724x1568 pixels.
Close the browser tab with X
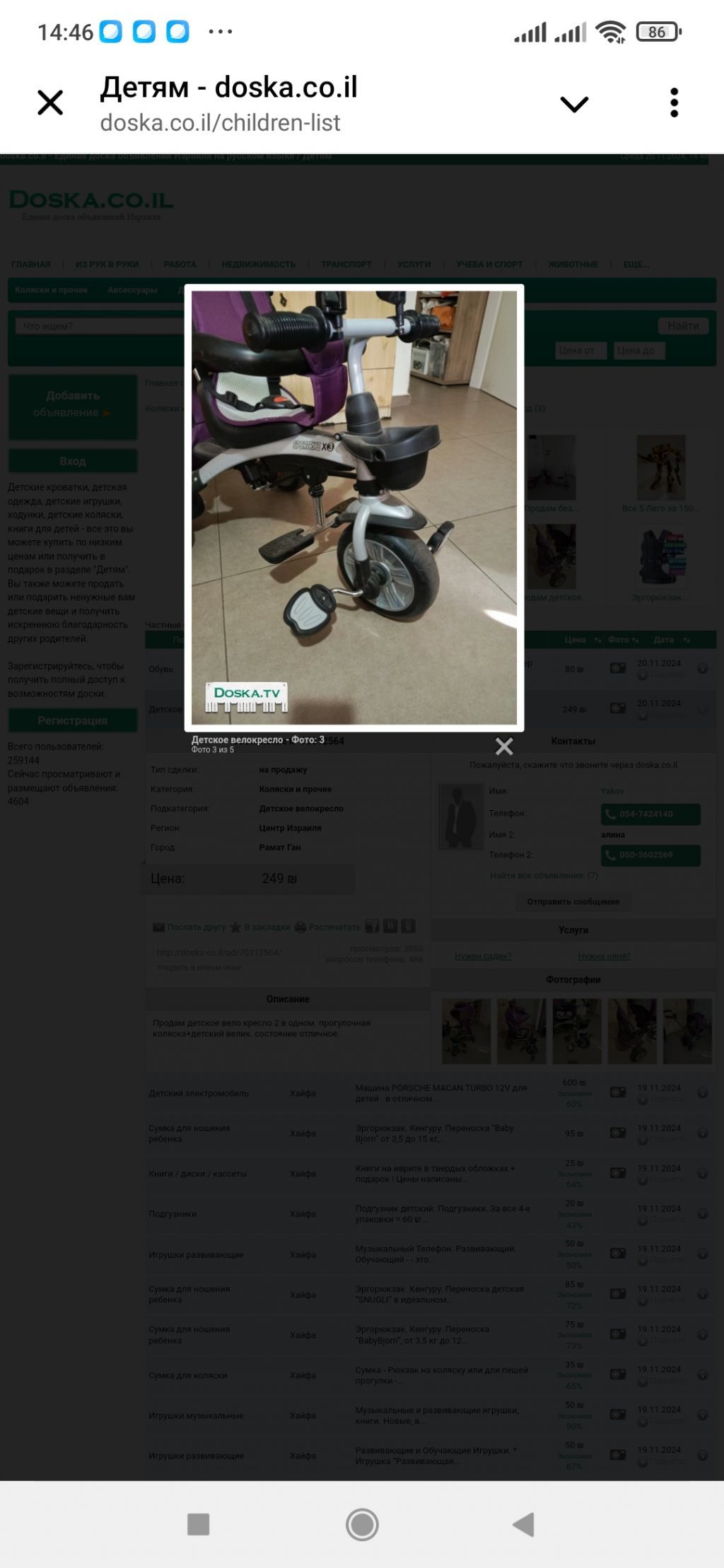[50, 103]
